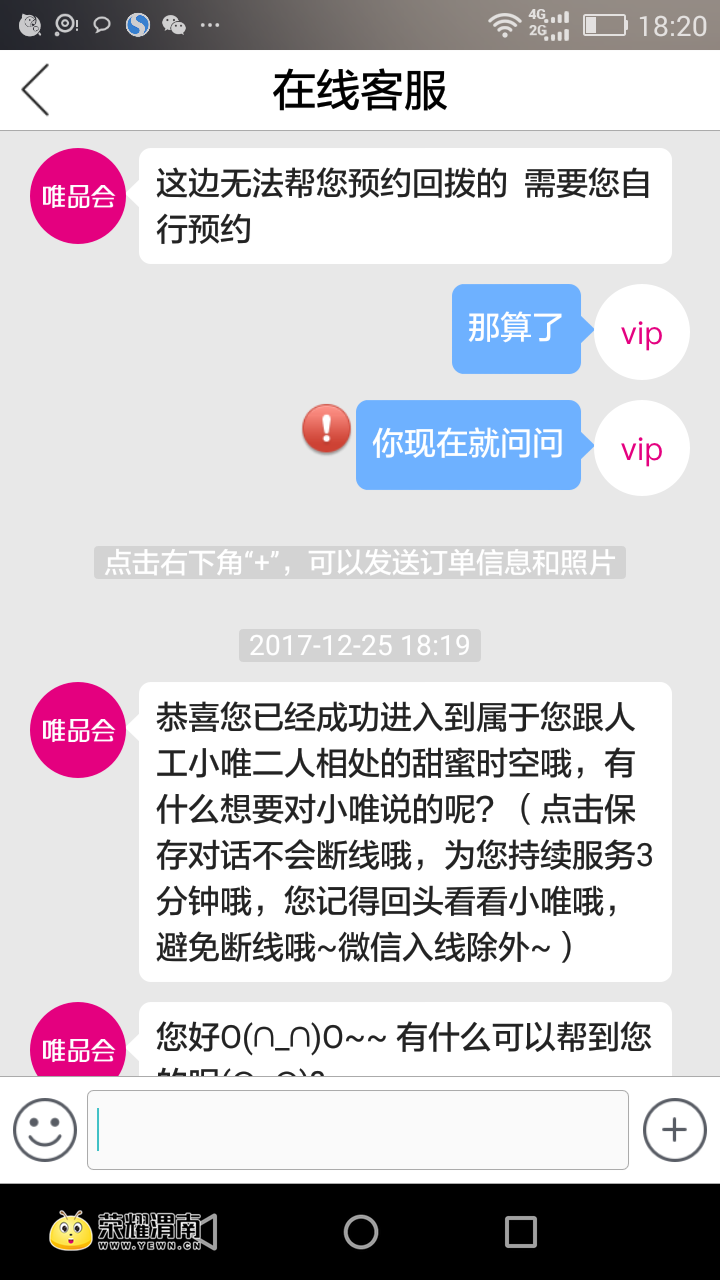Viewport: 720px width, 1280px height.
Task: Go back from the 在线客服 chat
Action: [x=36, y=90]
